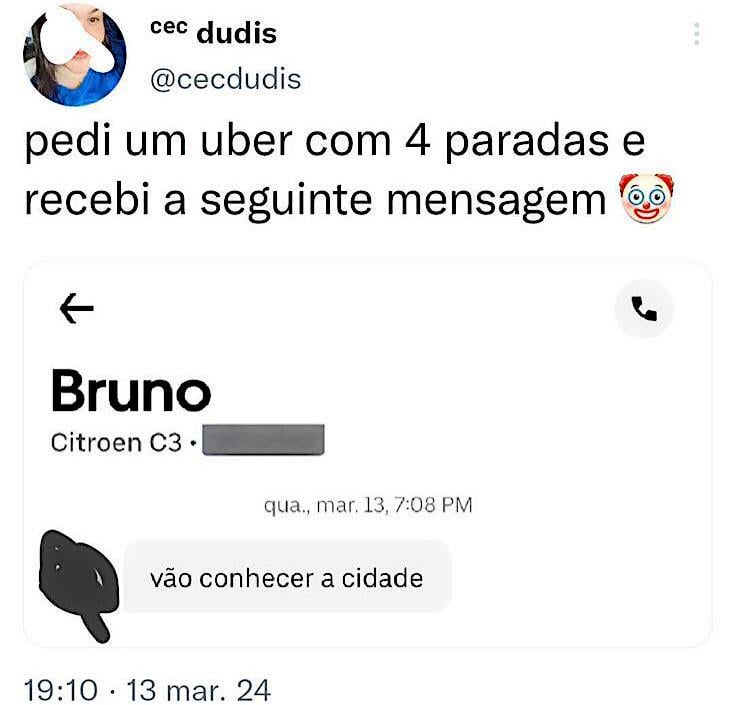
Task: Open cec dudis's profile picture
Action: 75,55
